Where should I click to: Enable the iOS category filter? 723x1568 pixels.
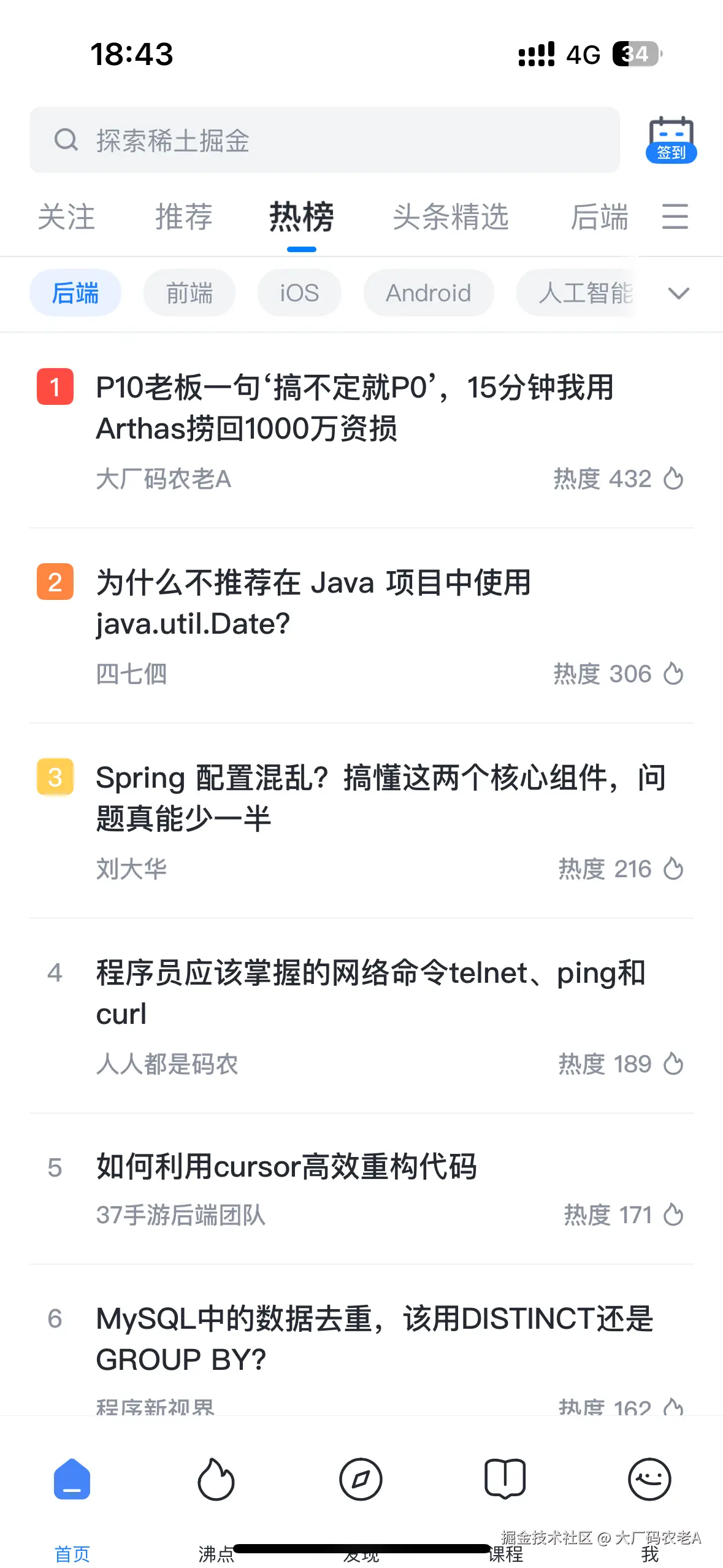pyautogui.click(x=299, y=293)
